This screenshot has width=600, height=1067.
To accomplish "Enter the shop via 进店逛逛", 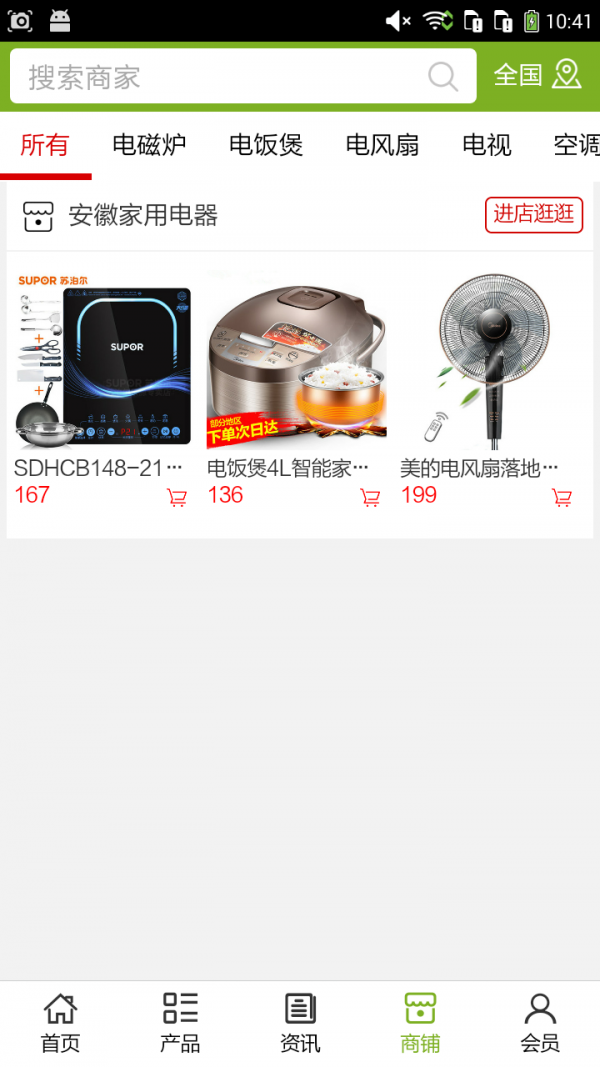I will tap(534, 214).
